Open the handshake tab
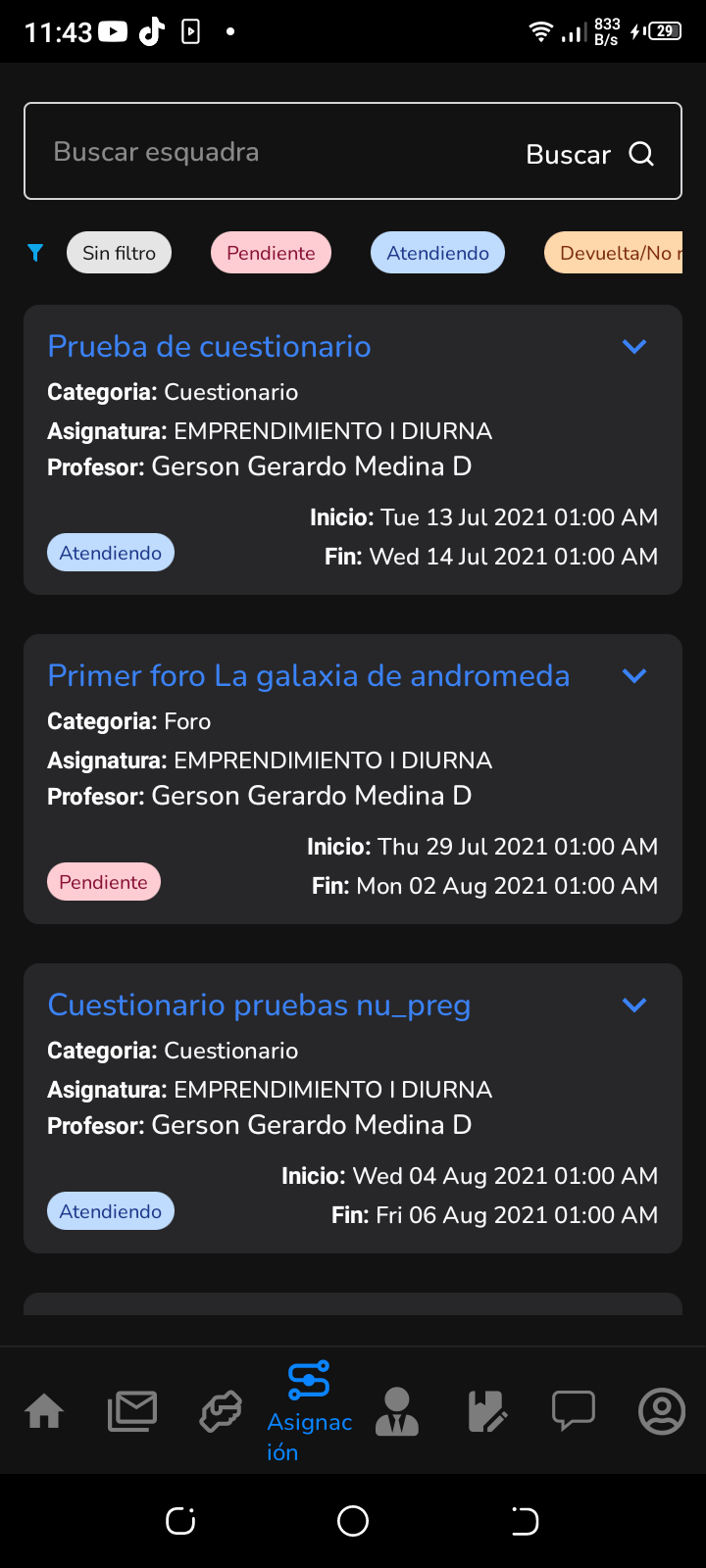Screen dimensions: 706x1568 (x=221, y=1412)
